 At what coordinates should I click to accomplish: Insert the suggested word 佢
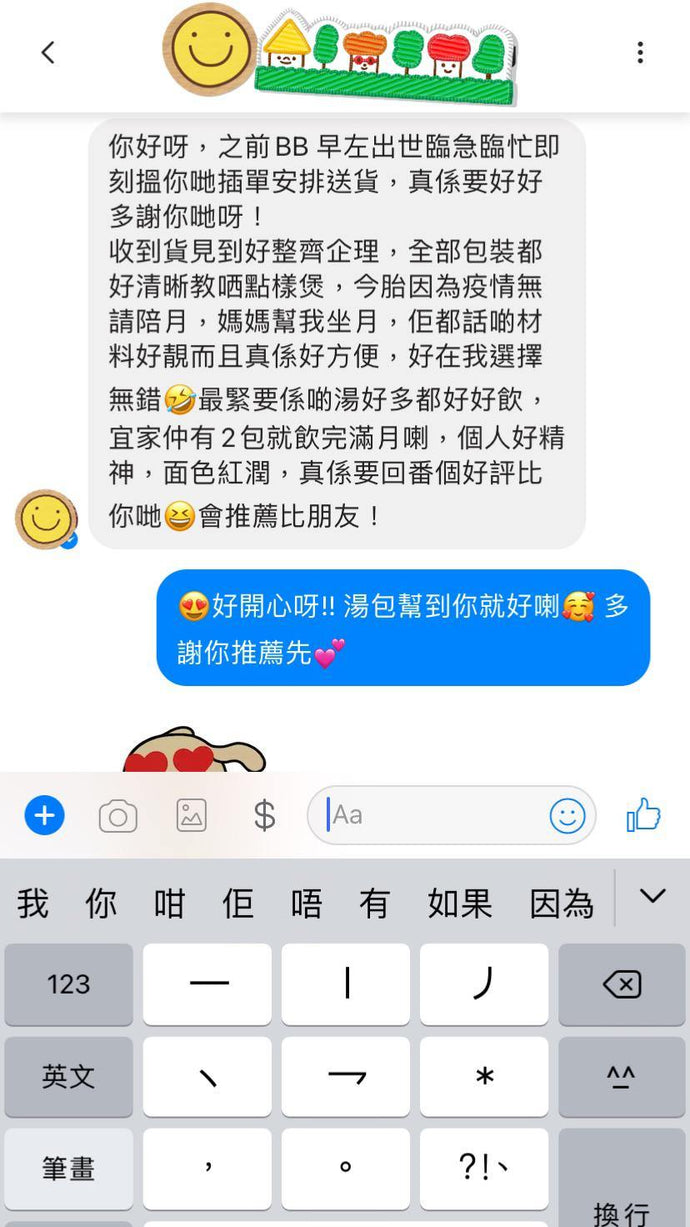pyautogui.click(x=237, y=904)
